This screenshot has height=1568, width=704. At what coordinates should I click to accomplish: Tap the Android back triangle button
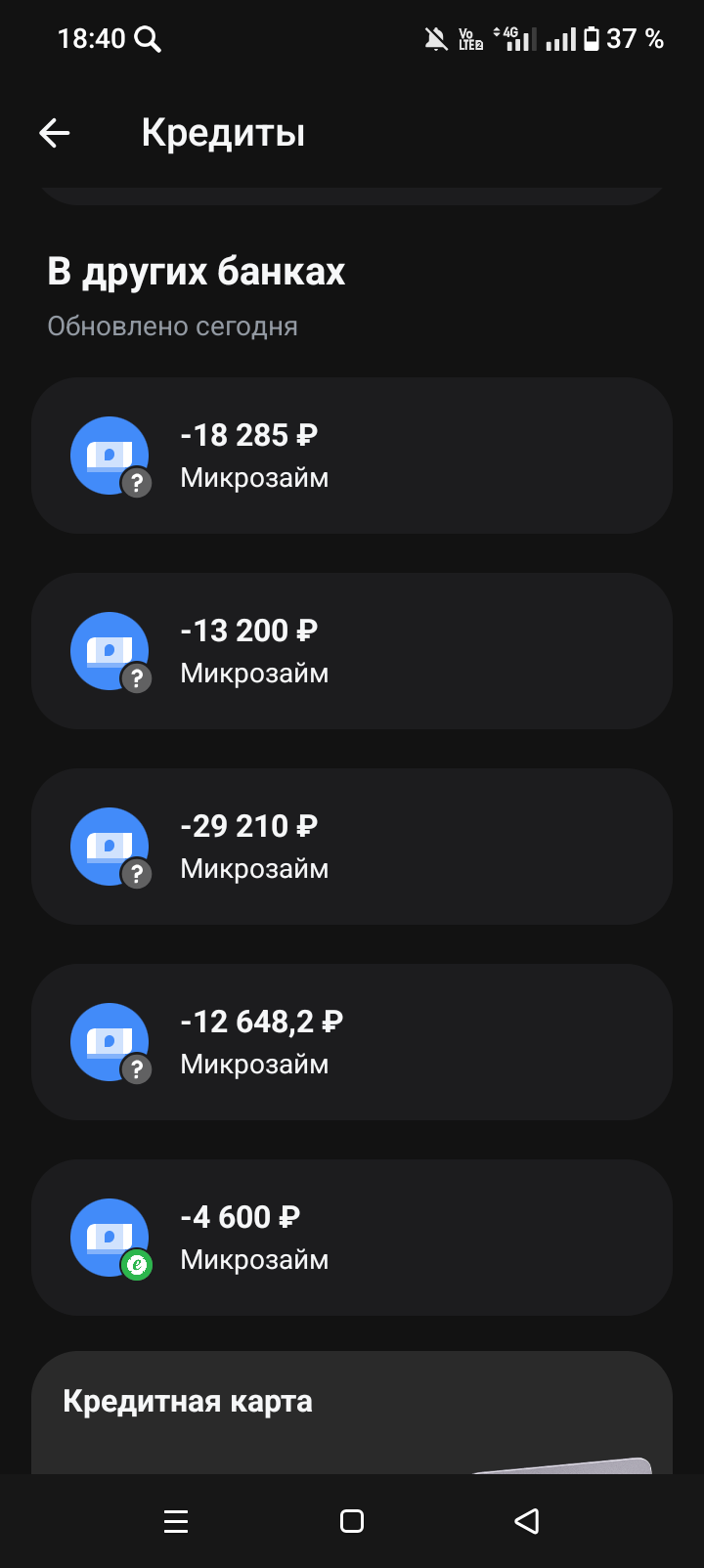pyautogui.click(x=527, y=1520)
